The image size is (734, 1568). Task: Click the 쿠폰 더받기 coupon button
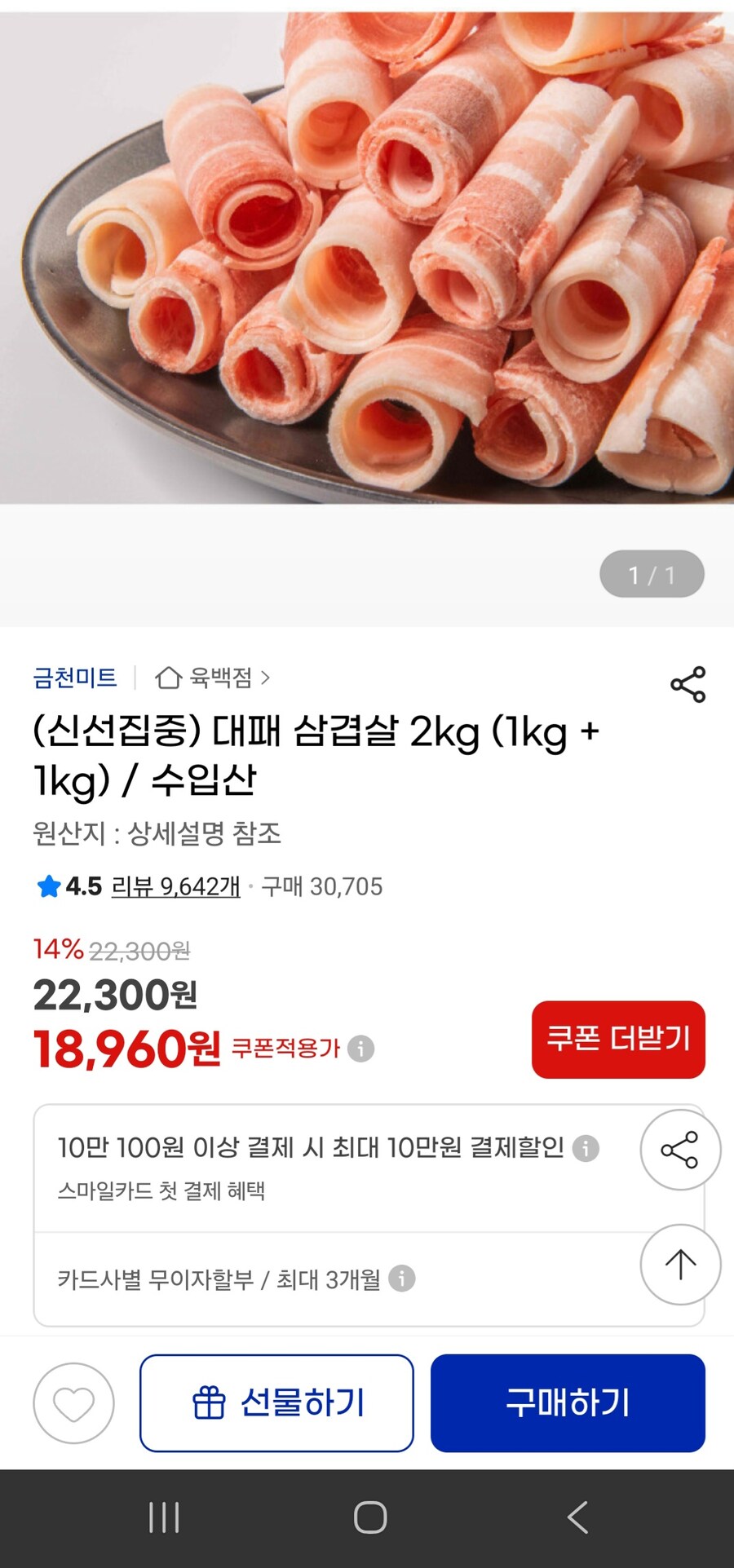[618, 1040]
